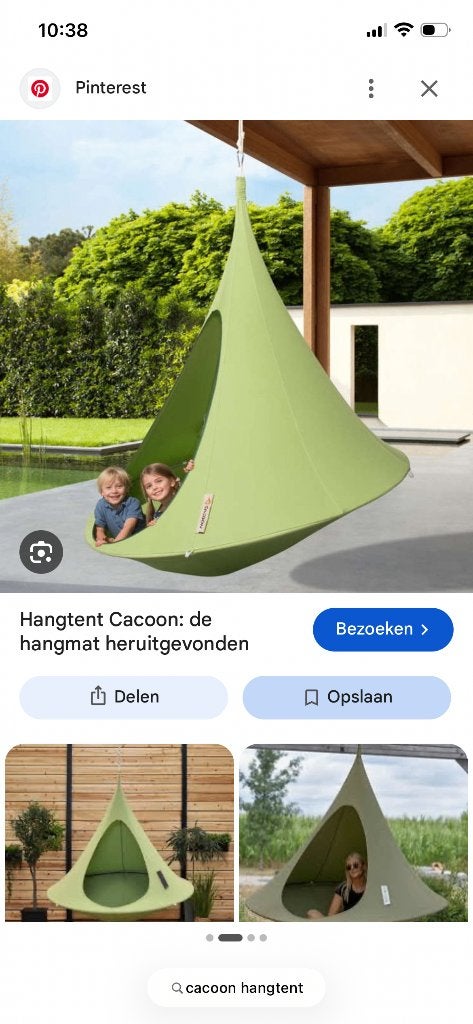Open the Hangtent Cacoon title link
This screenshot has height=1024, width=473.
click(134, 632)
